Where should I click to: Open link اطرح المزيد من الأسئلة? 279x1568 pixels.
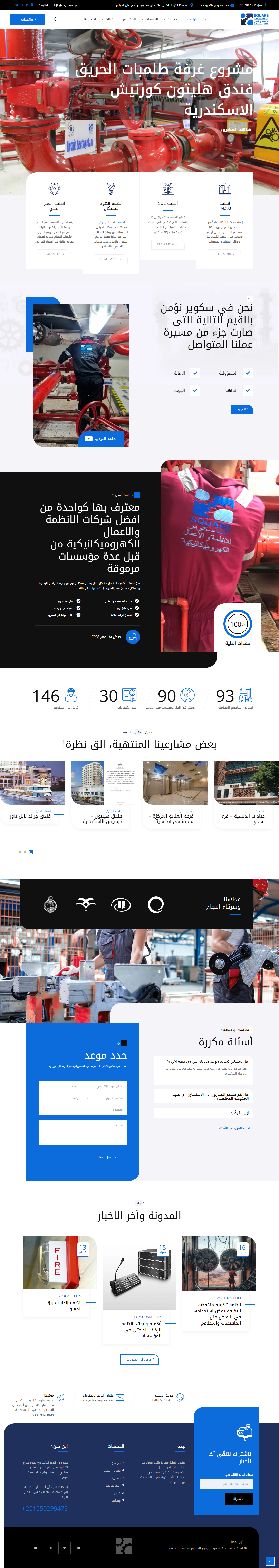coord(235,1128)
